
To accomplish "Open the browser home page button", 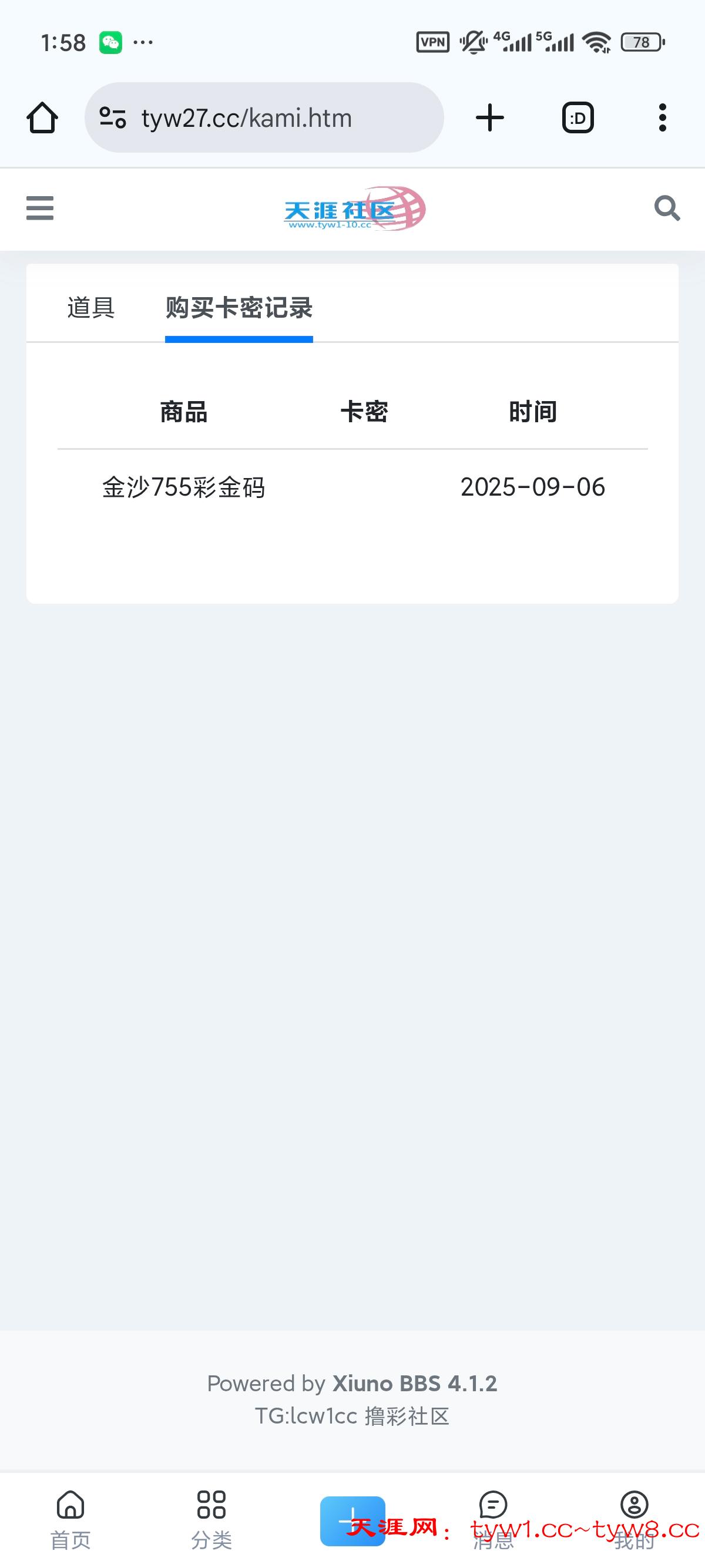I will pyautogui.click(x=42, y=117).
